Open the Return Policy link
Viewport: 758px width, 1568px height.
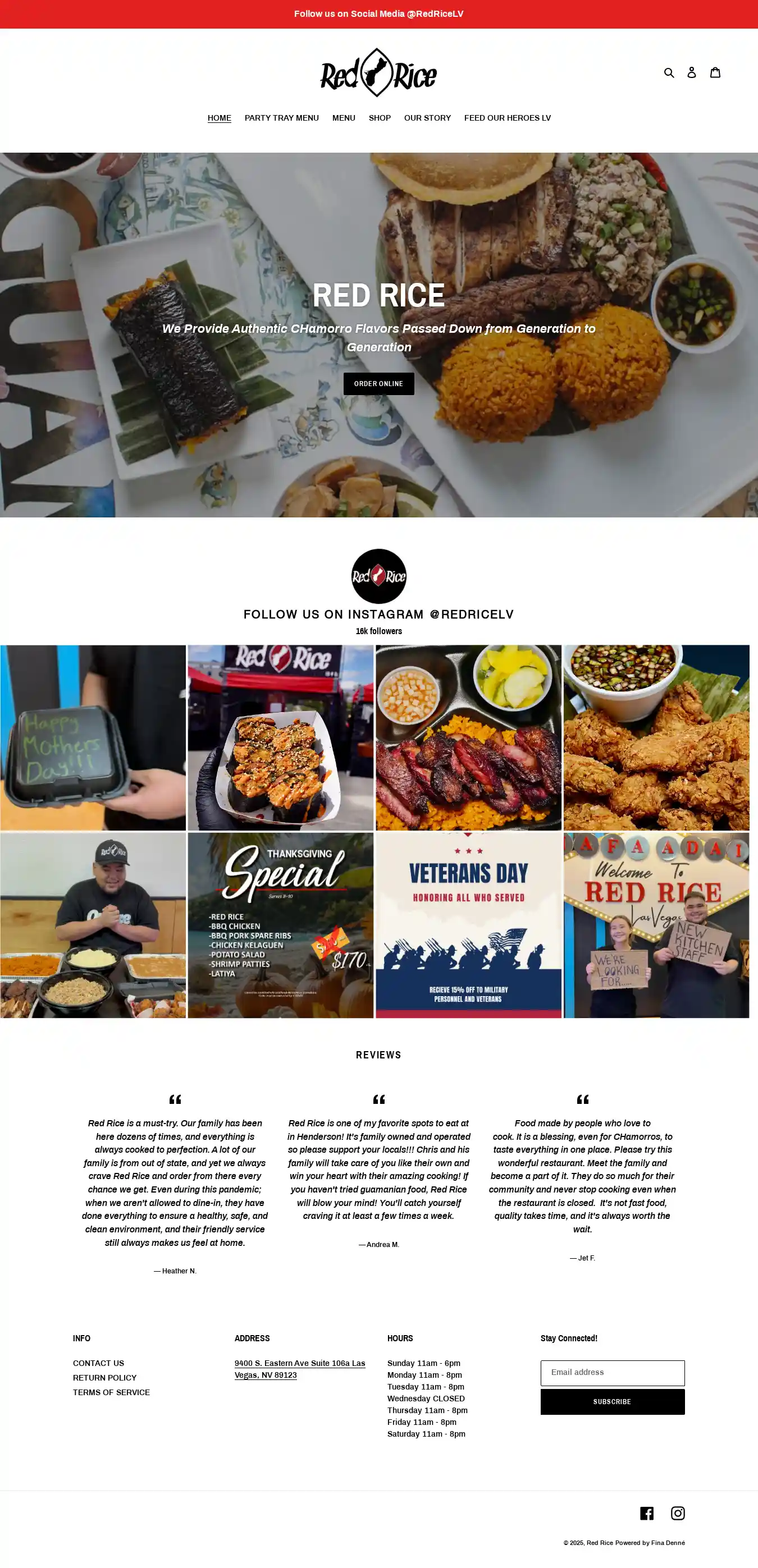tap(104, 1378)
